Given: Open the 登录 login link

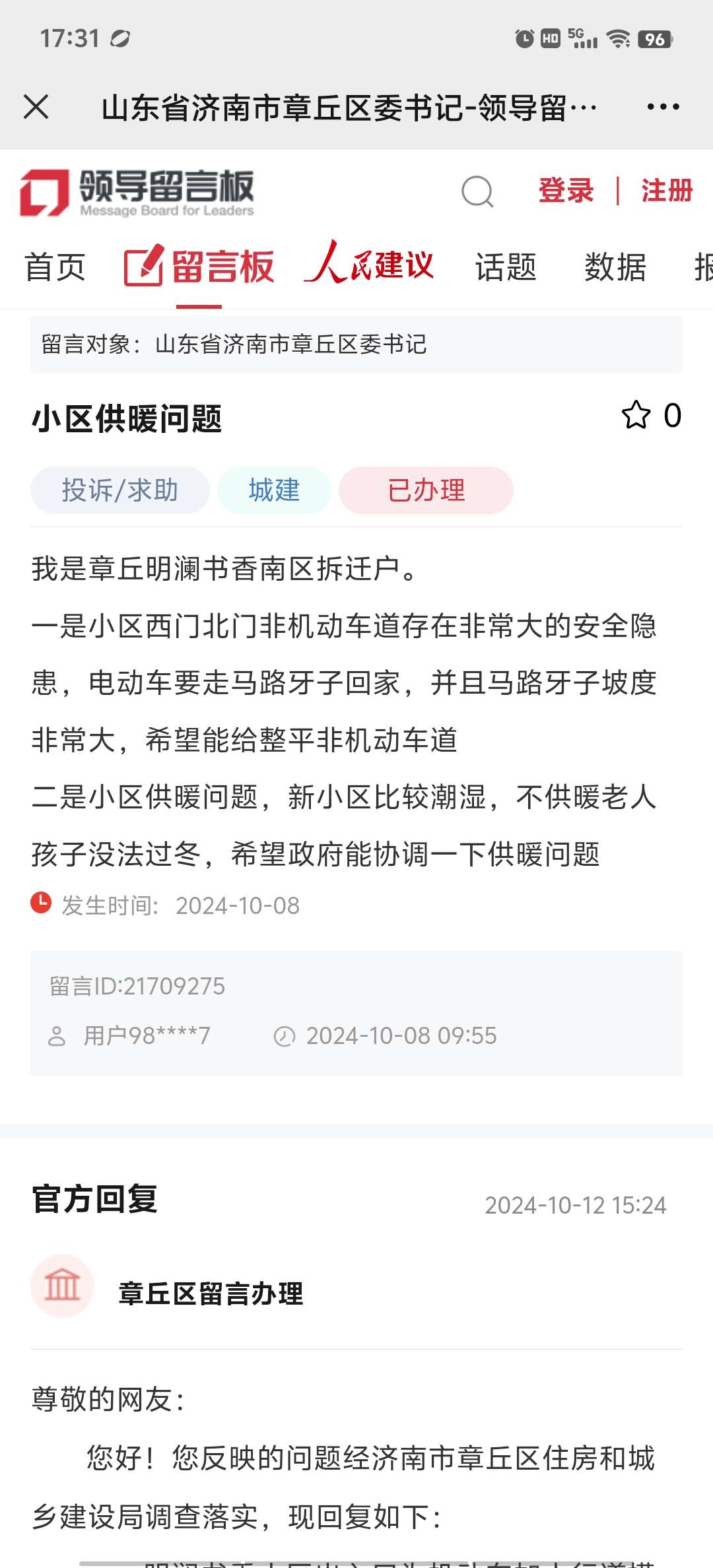Looking at the screenshot, I should [x=566, y=191].
